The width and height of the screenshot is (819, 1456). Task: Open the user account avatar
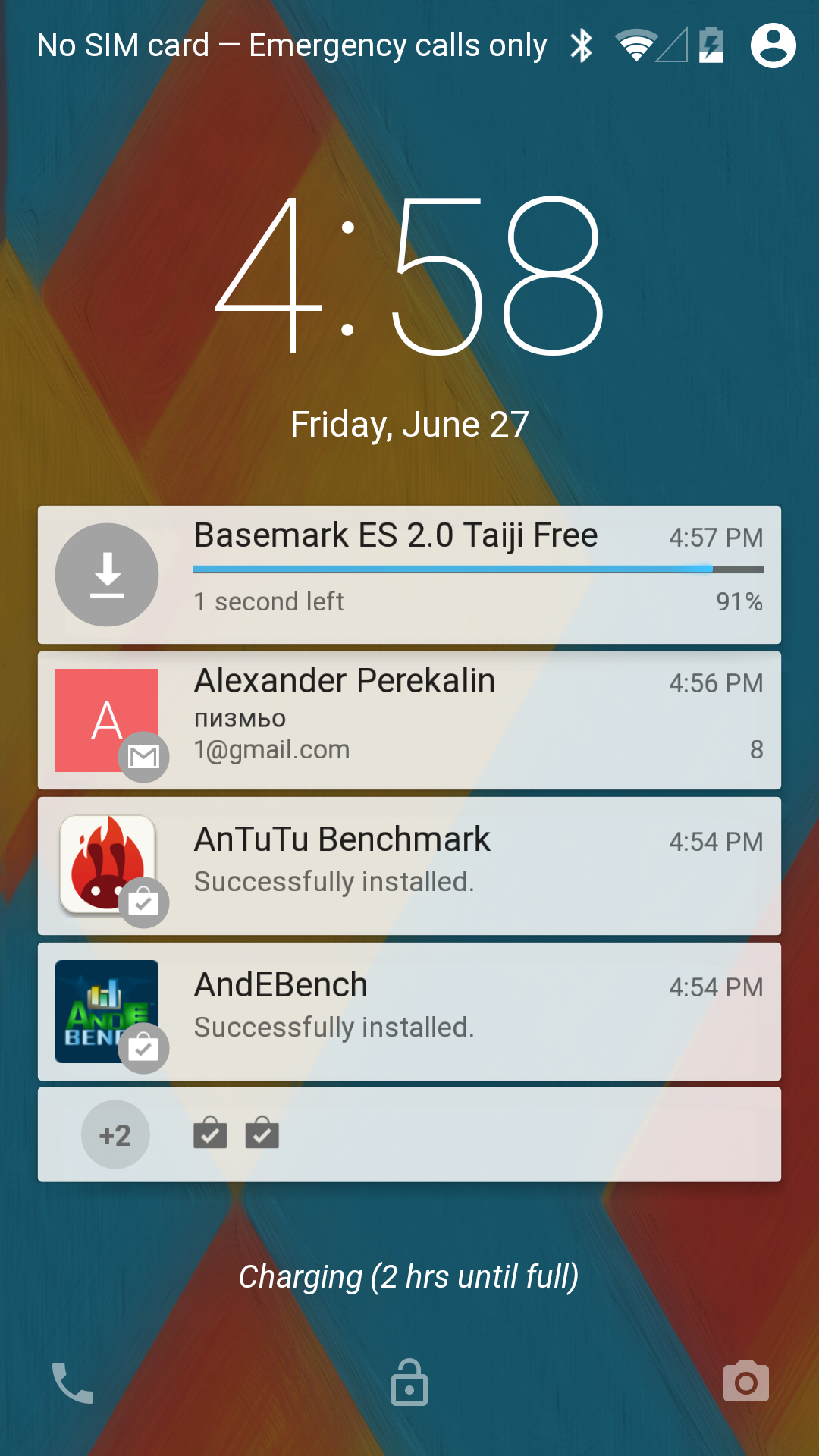pos(773,45)
